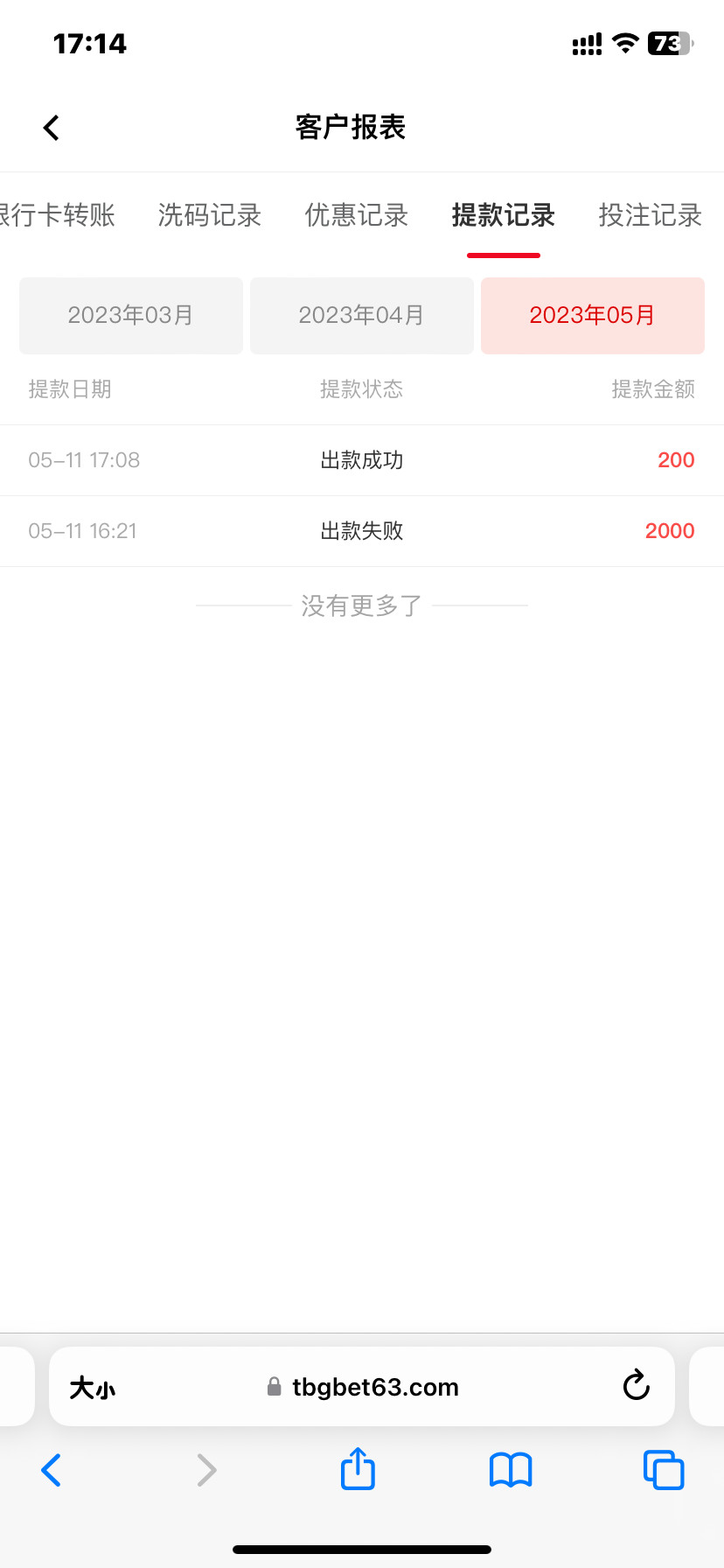Go back in Safari browser history
The height and width of the screenshot is (1568, 724).
(52, 1470)
